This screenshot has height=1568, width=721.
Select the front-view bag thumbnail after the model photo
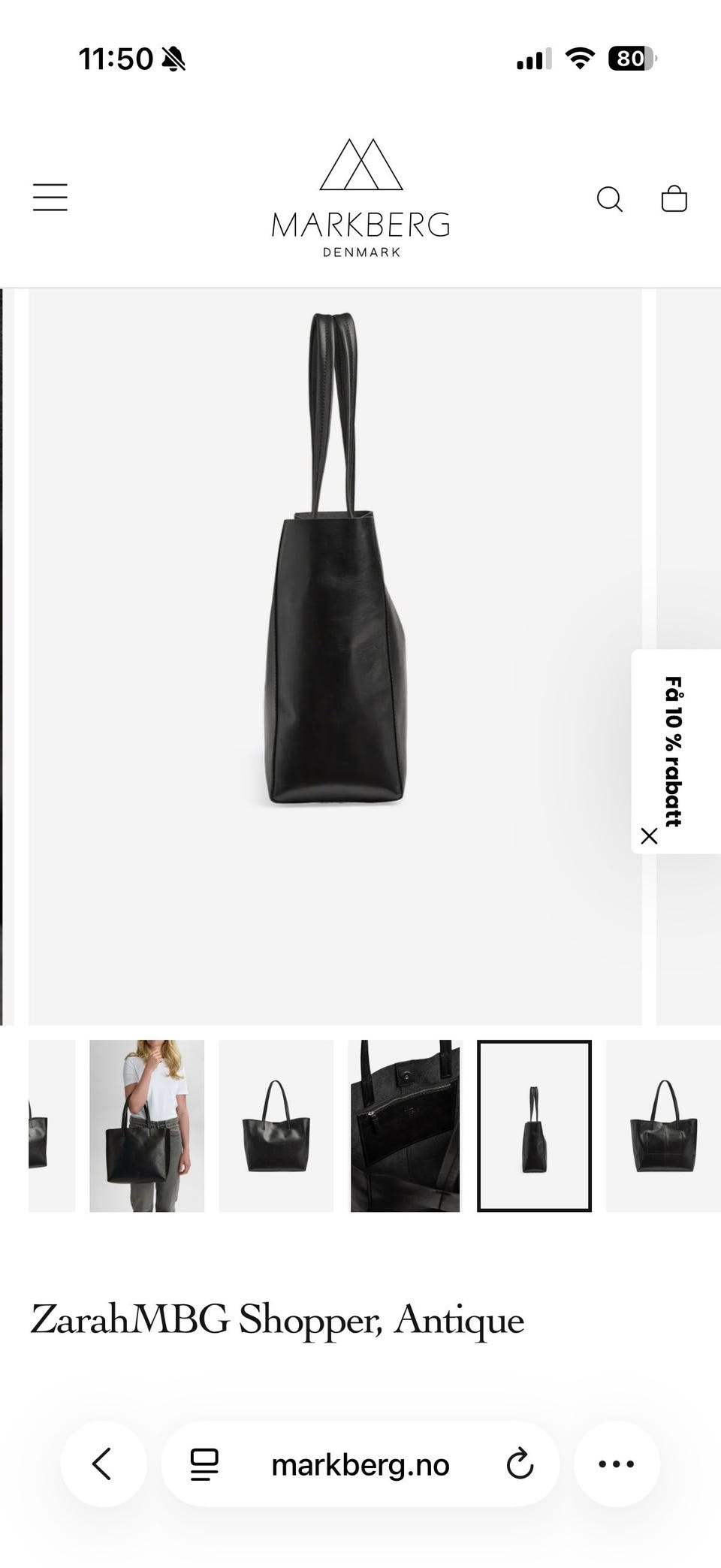[276, 1125]
